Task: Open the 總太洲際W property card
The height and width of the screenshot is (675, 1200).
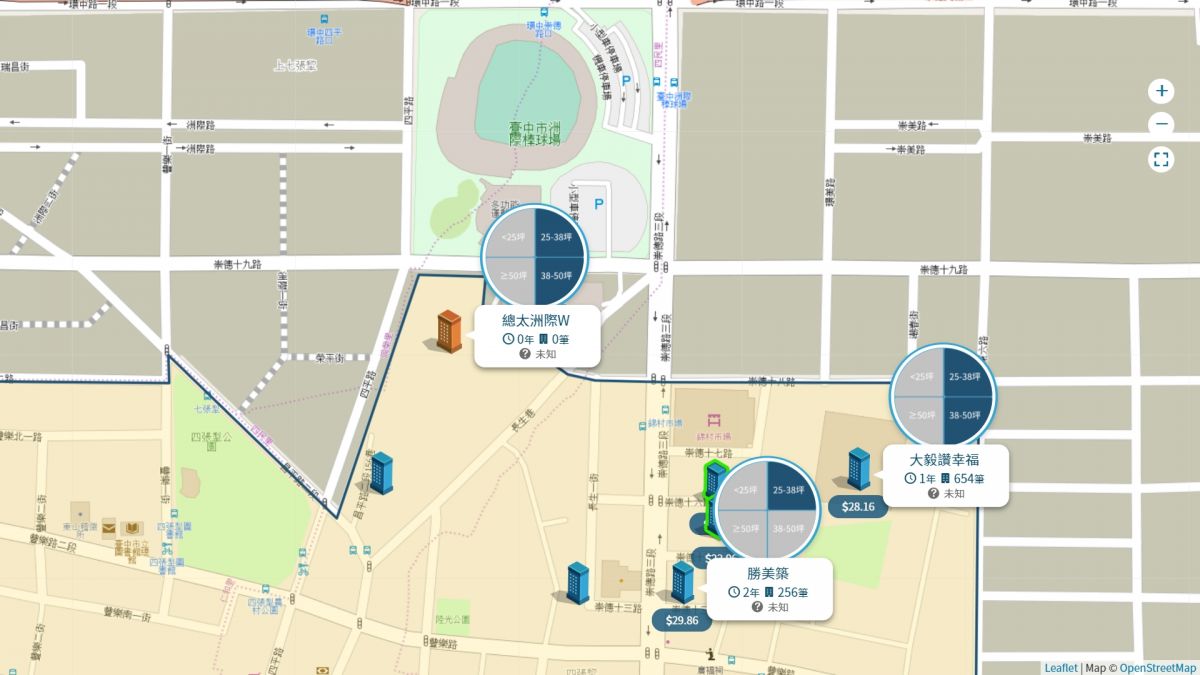Action: point(537,335)
